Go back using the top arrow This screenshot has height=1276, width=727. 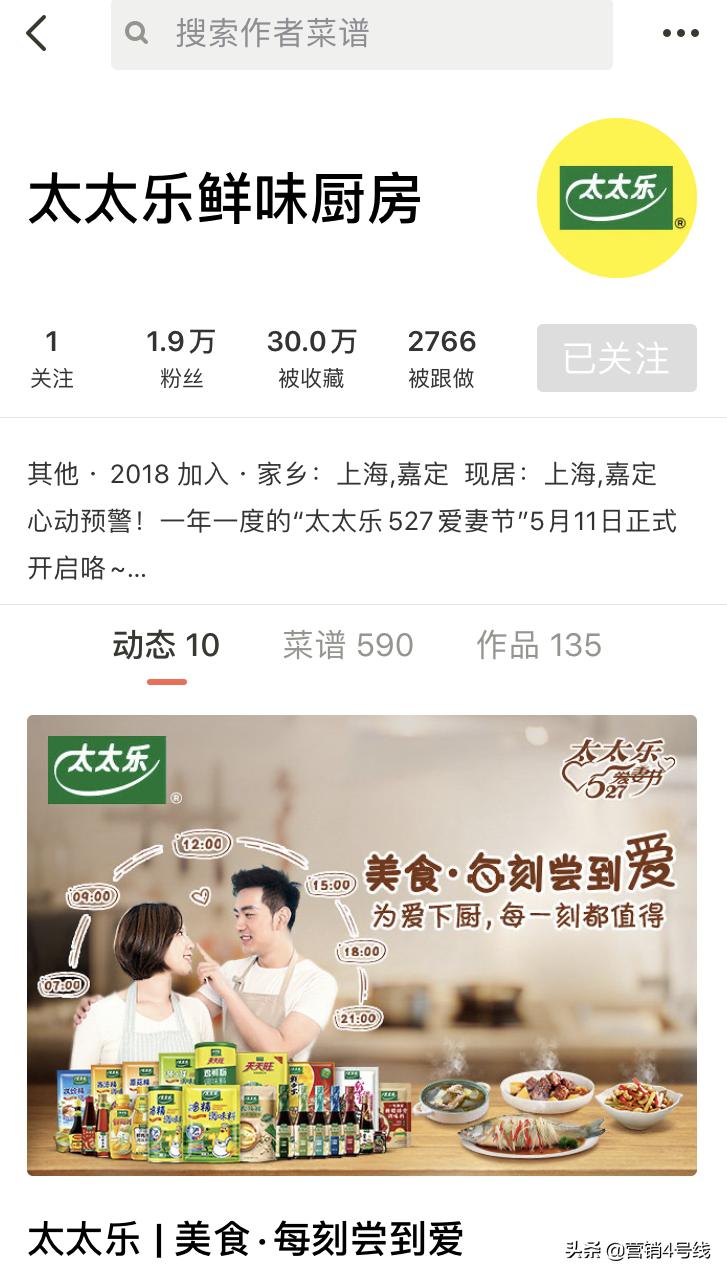37,34
